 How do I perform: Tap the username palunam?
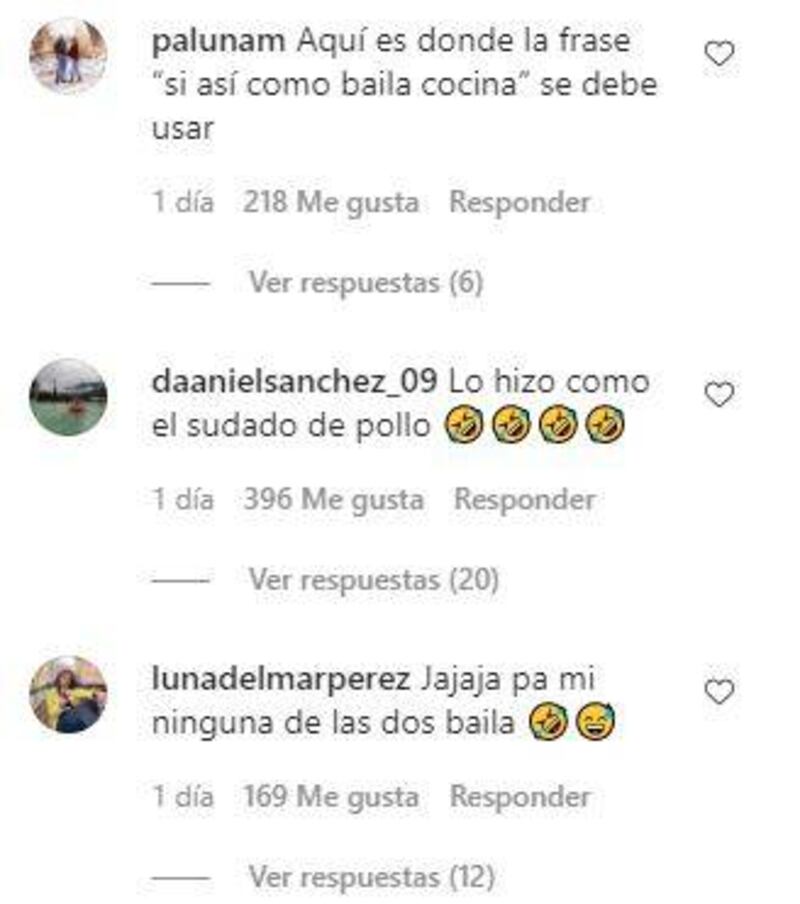pyautogui.click(x=219, y=45)
